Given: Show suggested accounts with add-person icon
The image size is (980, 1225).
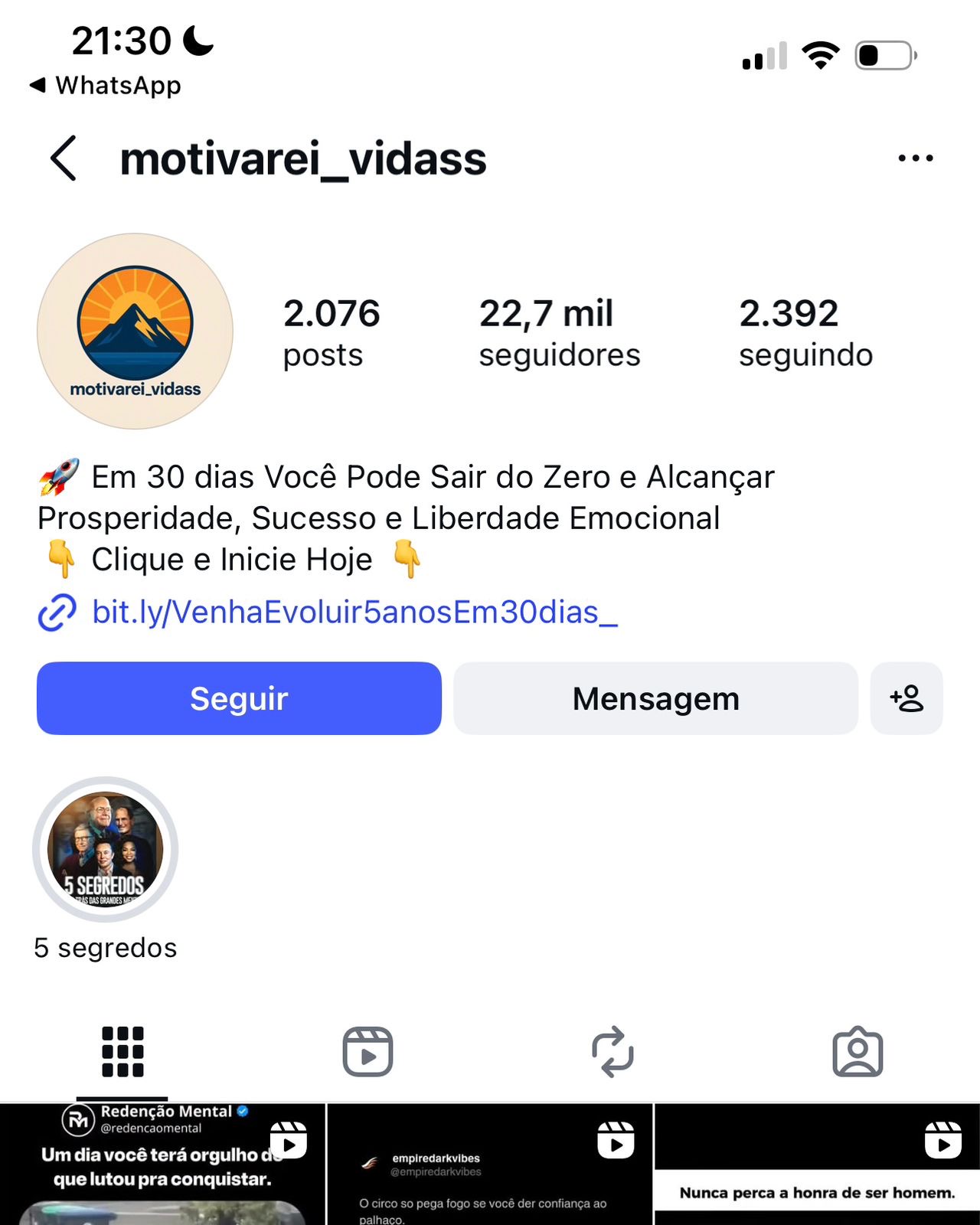Looking at the screenshot, I should tap(906, 698).
